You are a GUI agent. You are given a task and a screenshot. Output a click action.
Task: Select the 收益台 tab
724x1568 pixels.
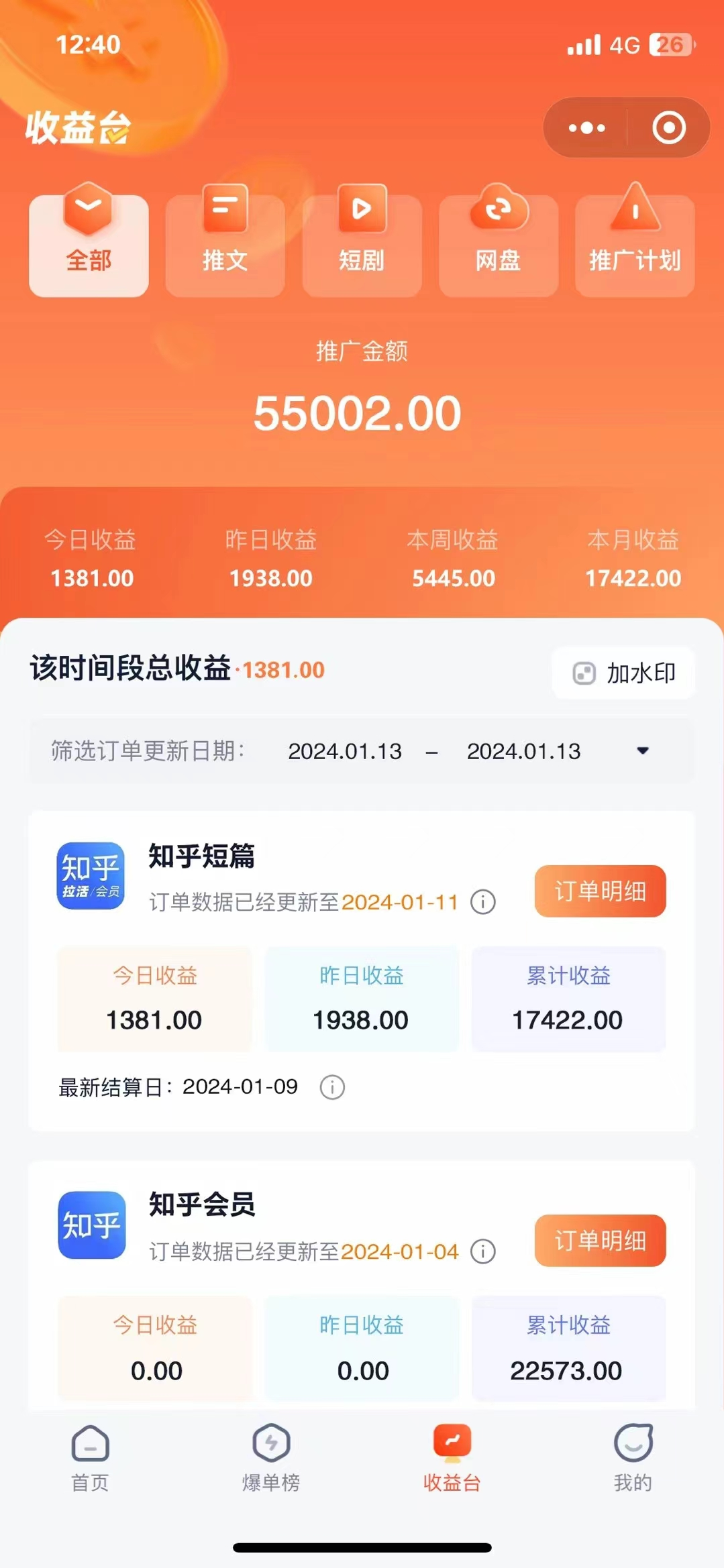click(x=452, y=1458)
